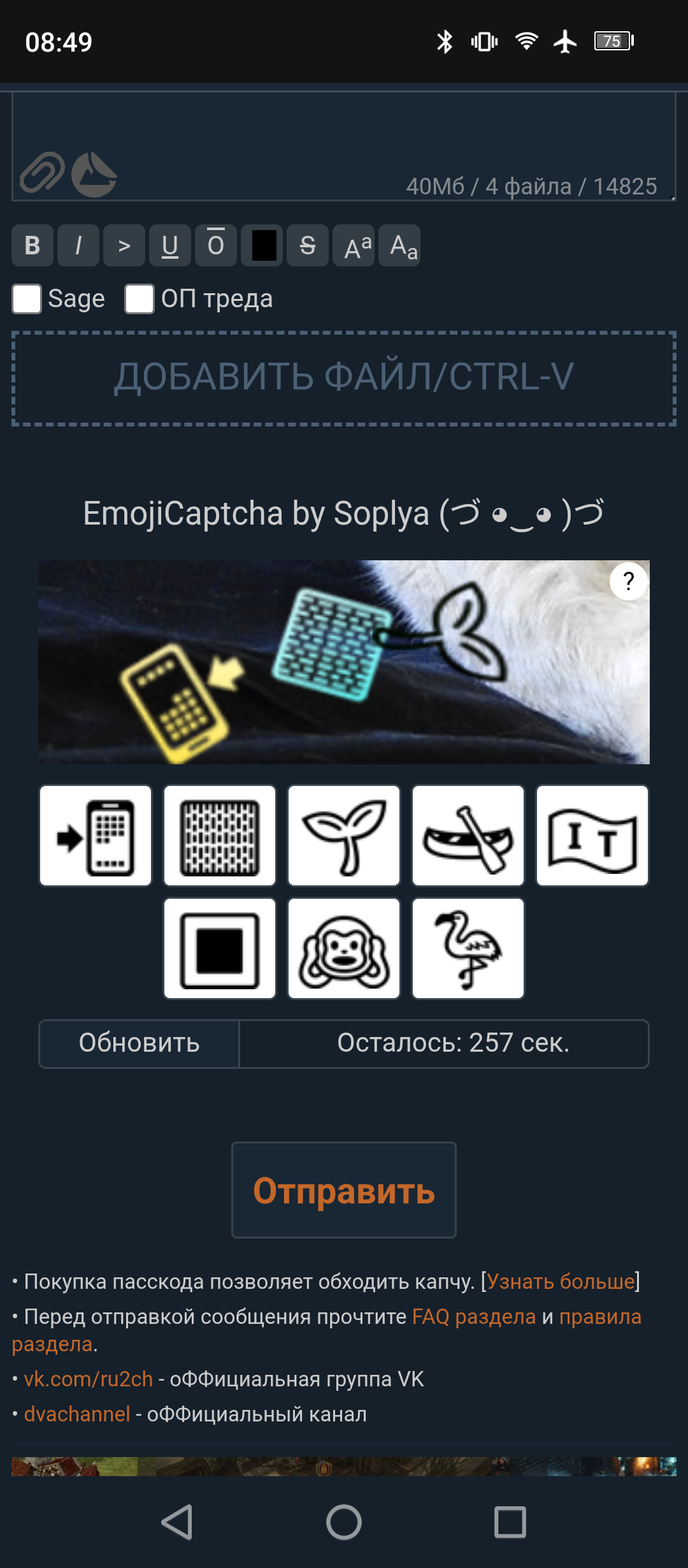
Task: Open the Узнать больше link
Action: tap(561, 1281)
